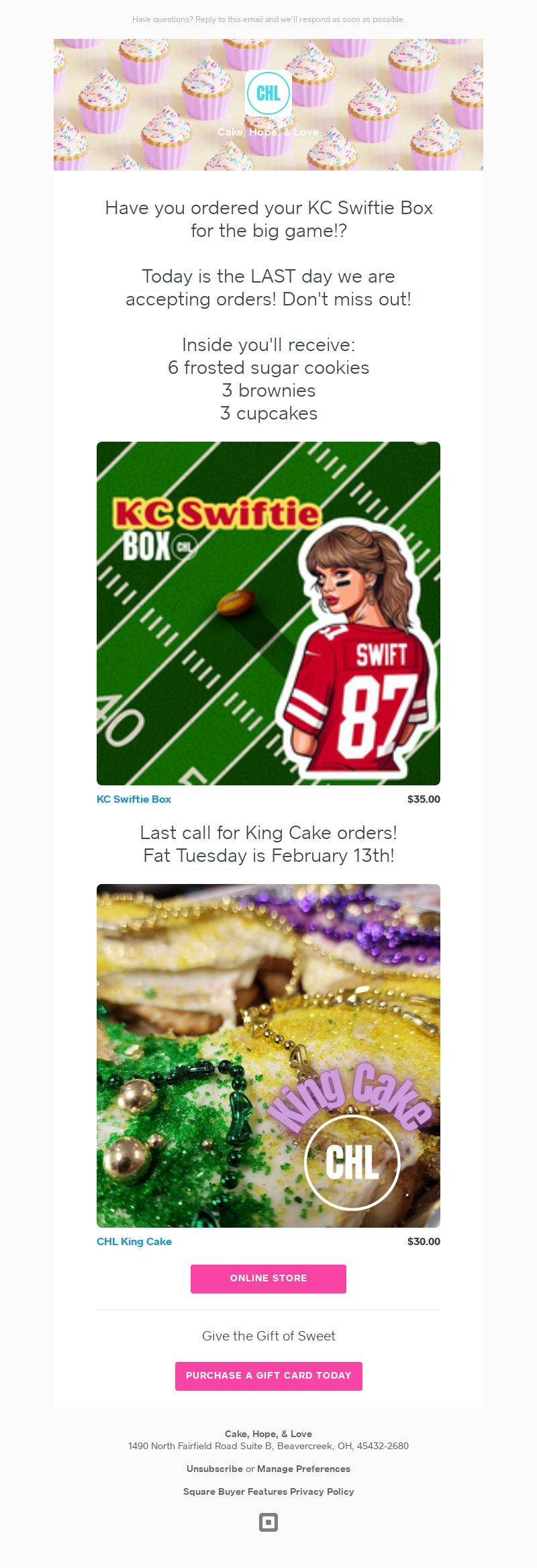The image size is (537, 1568).
Task: Open Square Buyer Features Privacy Policy
Action: tap(268, 1491)
